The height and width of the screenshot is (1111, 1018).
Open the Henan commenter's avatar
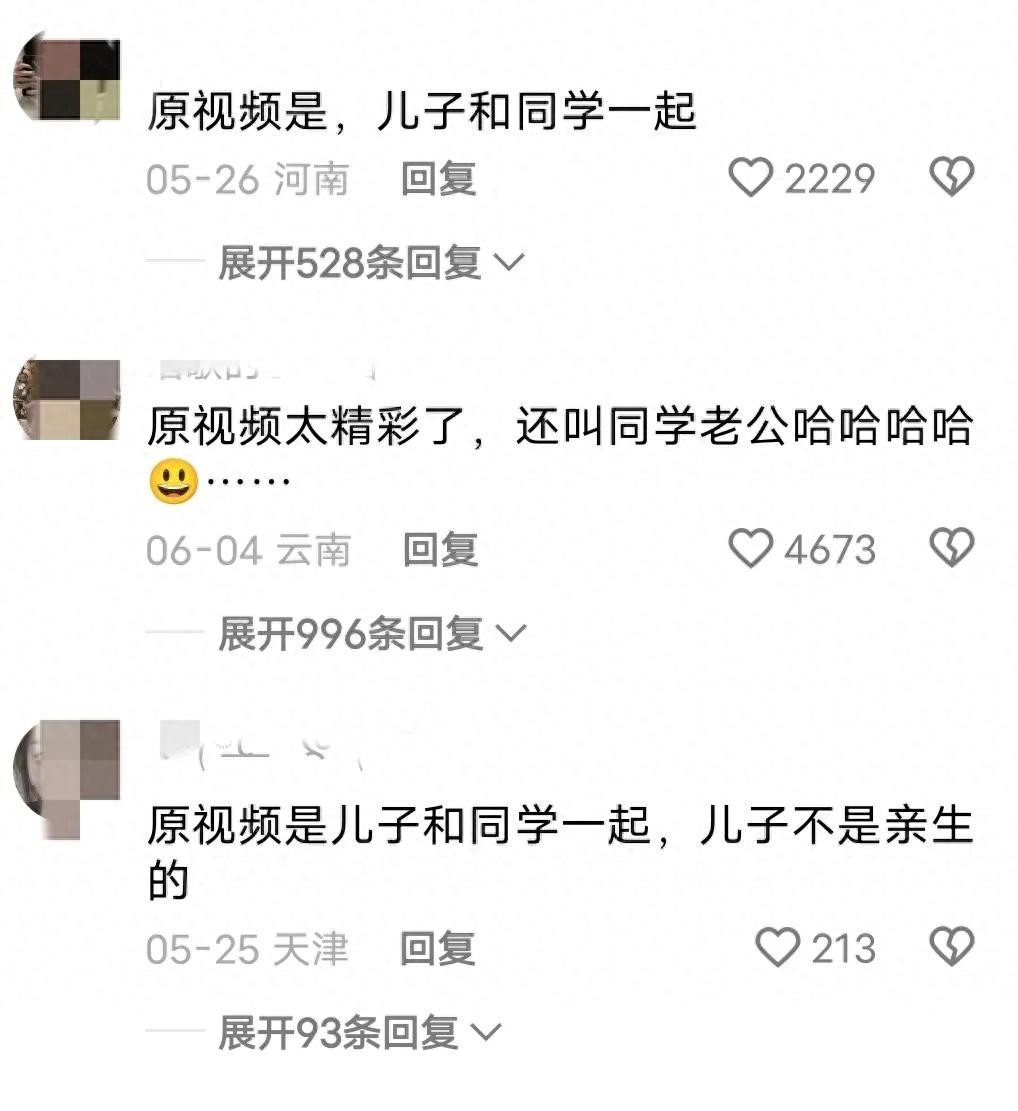tap(65, 78)
